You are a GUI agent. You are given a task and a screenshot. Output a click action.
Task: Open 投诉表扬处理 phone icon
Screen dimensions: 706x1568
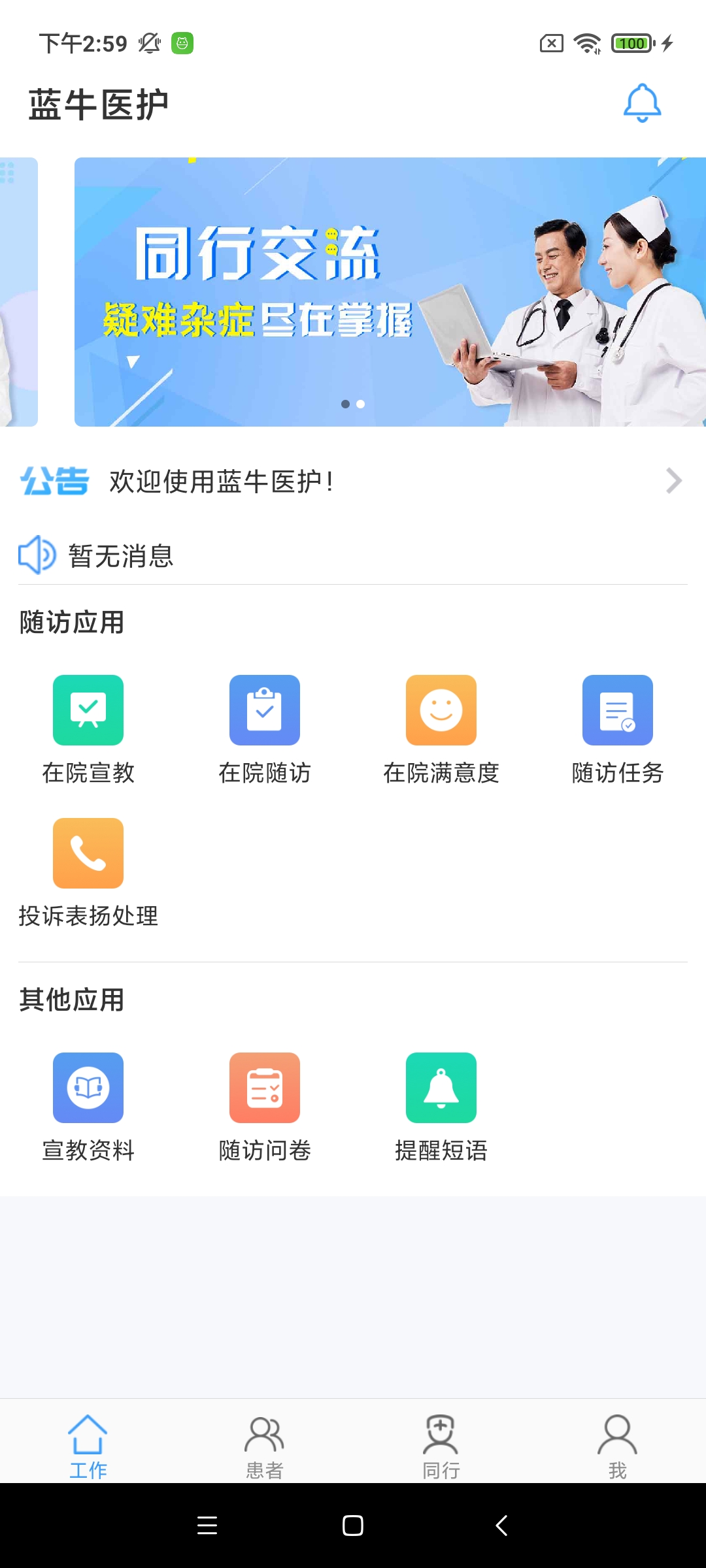tap(88, 853)
